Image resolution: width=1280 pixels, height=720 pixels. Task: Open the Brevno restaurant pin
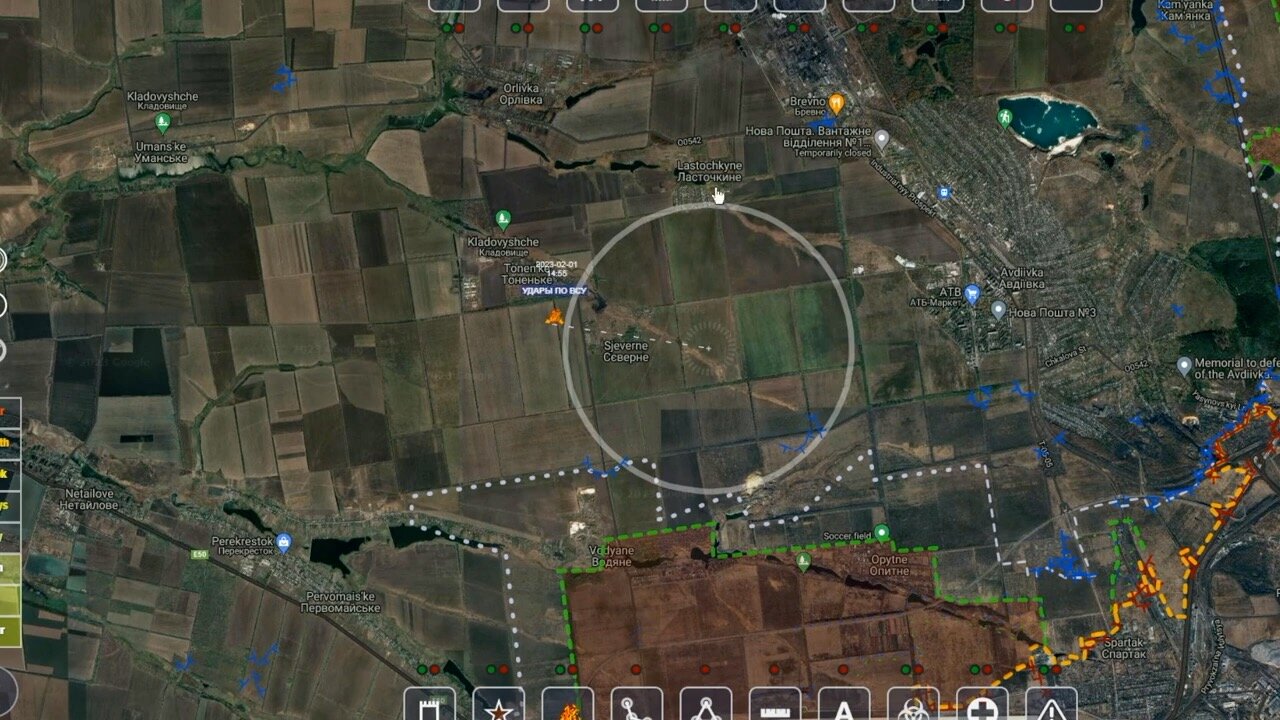click(837, 102)
